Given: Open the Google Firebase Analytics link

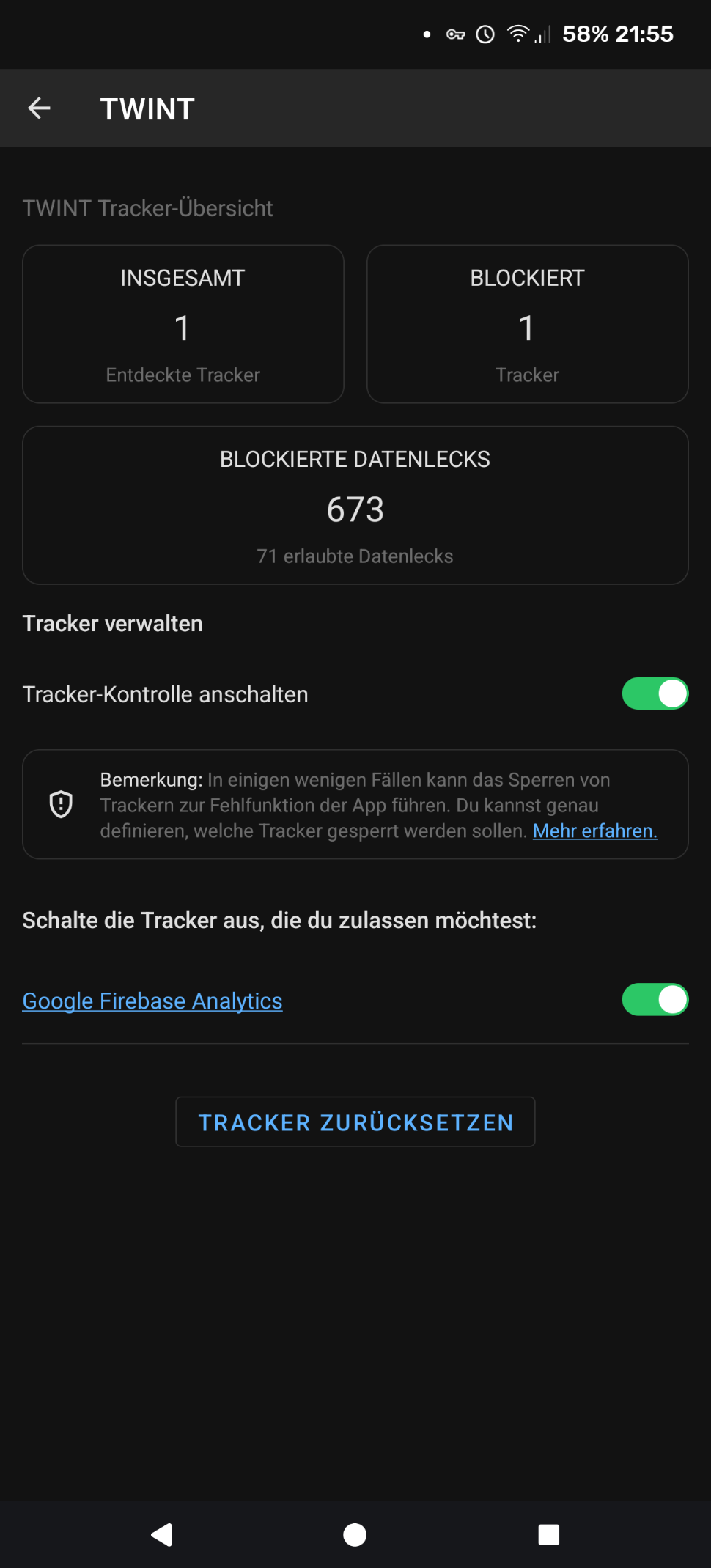Looking at the screenshot, I should (152, 1001).
